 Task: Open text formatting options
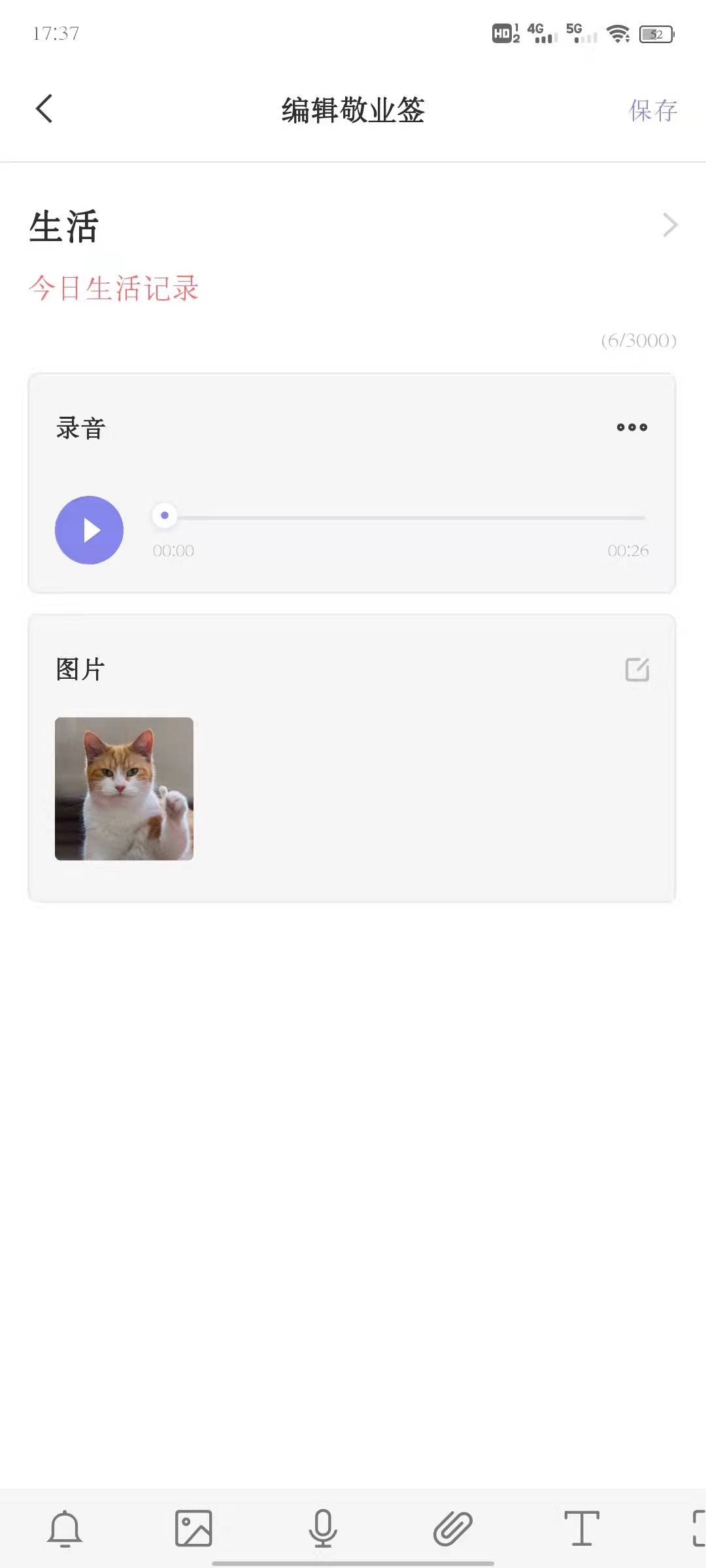[x=581, y=1528]
